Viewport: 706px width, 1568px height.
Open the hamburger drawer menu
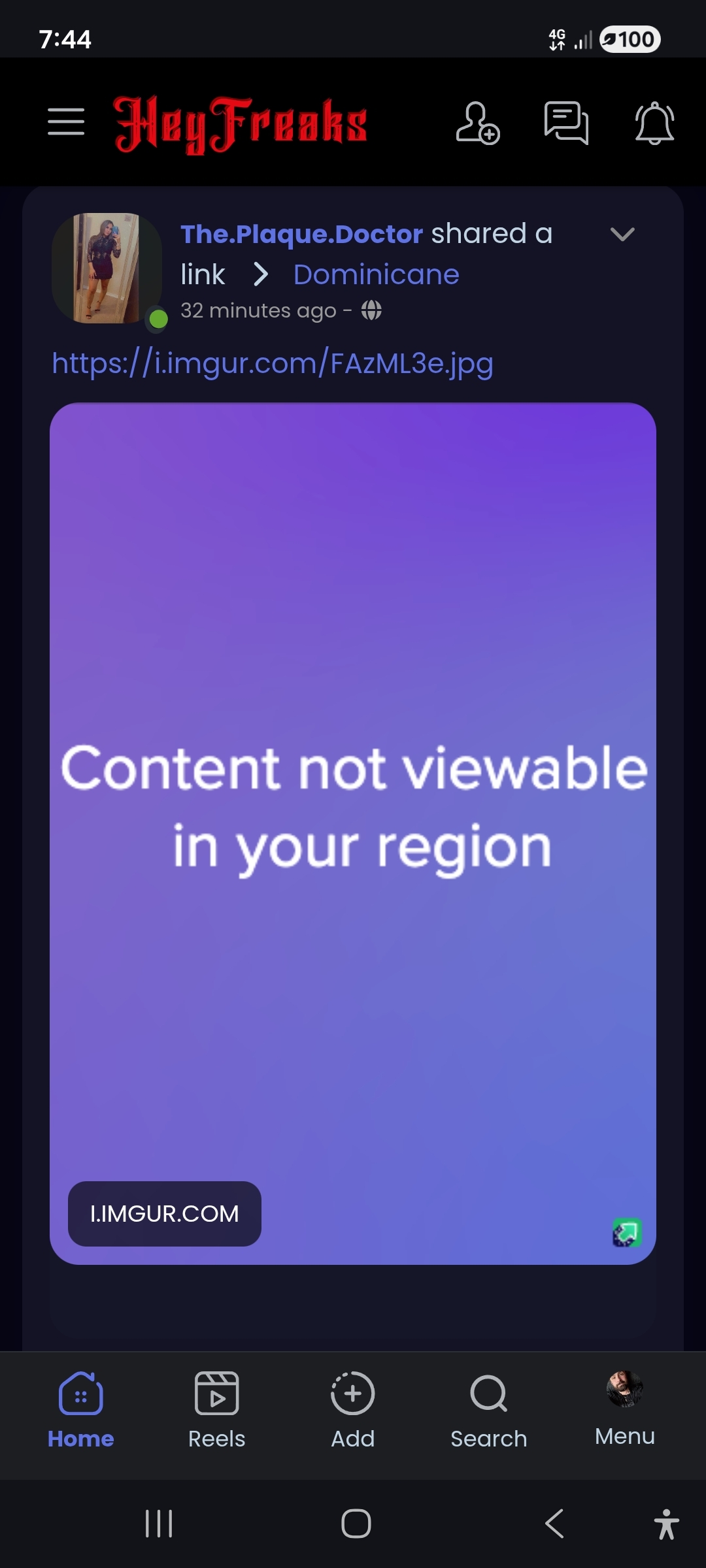(x=66, y=122)
